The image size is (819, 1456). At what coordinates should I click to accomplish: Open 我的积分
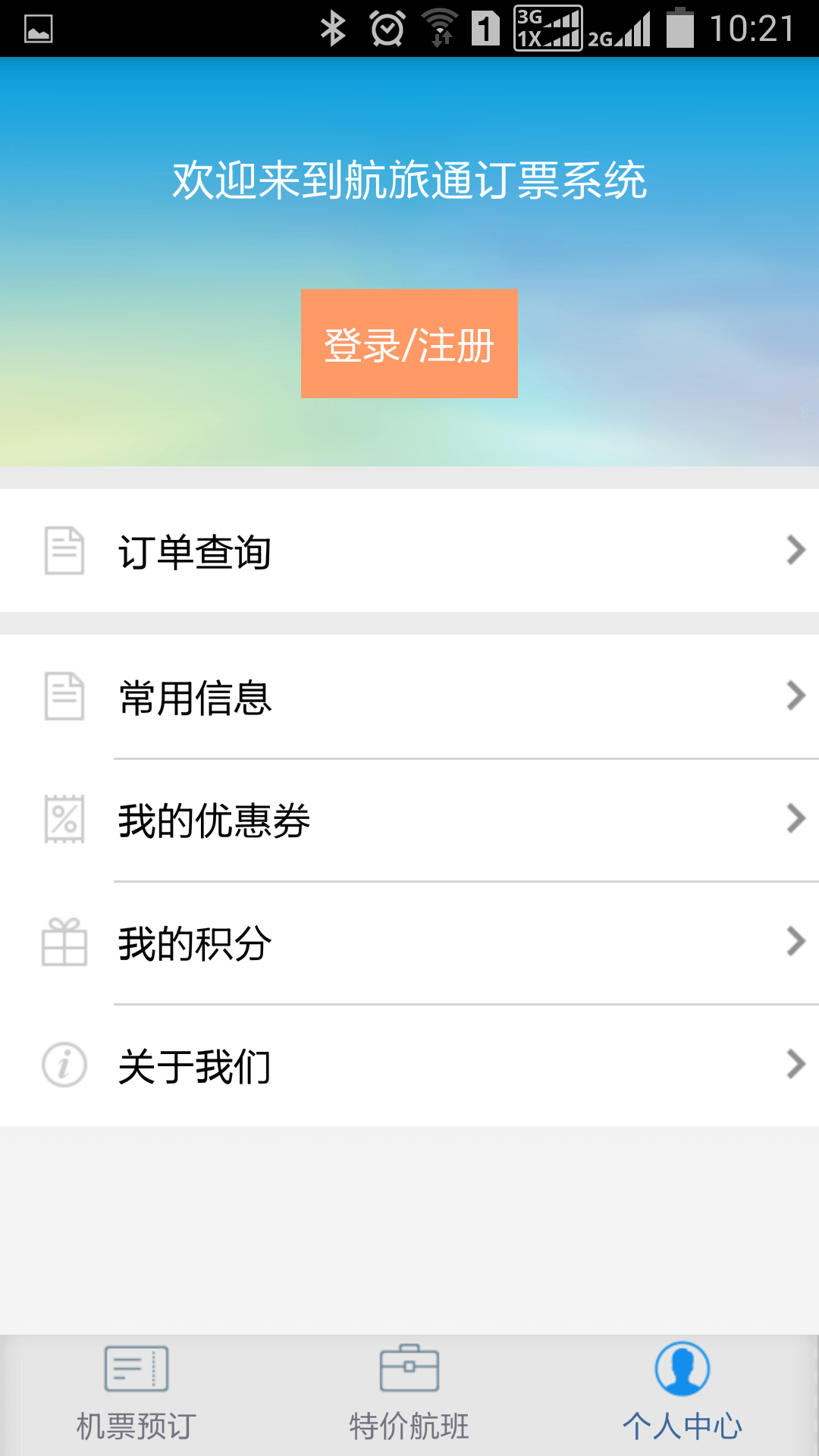coord(409,943)
